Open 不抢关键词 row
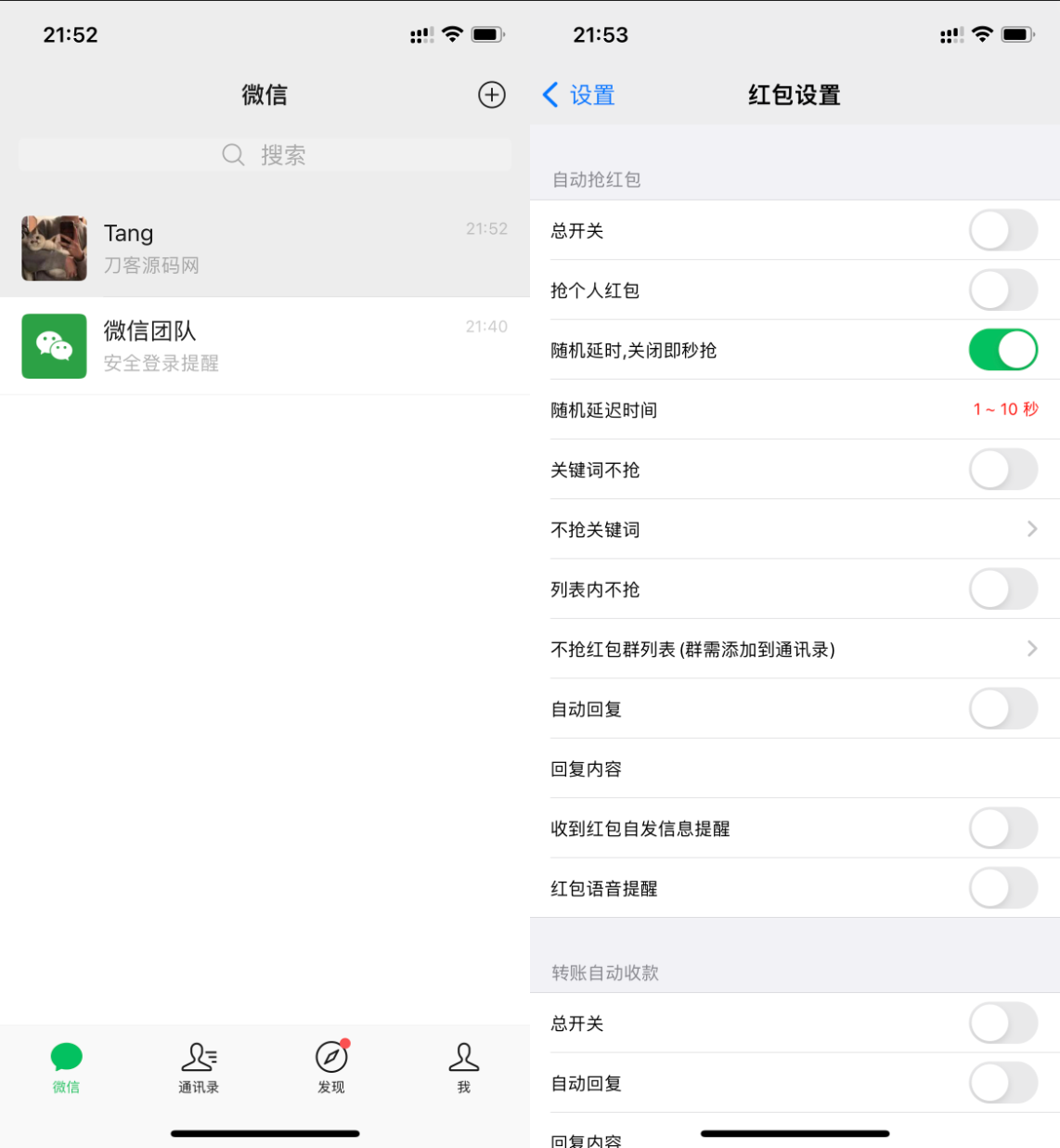Image resolution: width=1060 pixels, height=1148 pixels. point(795,529)
